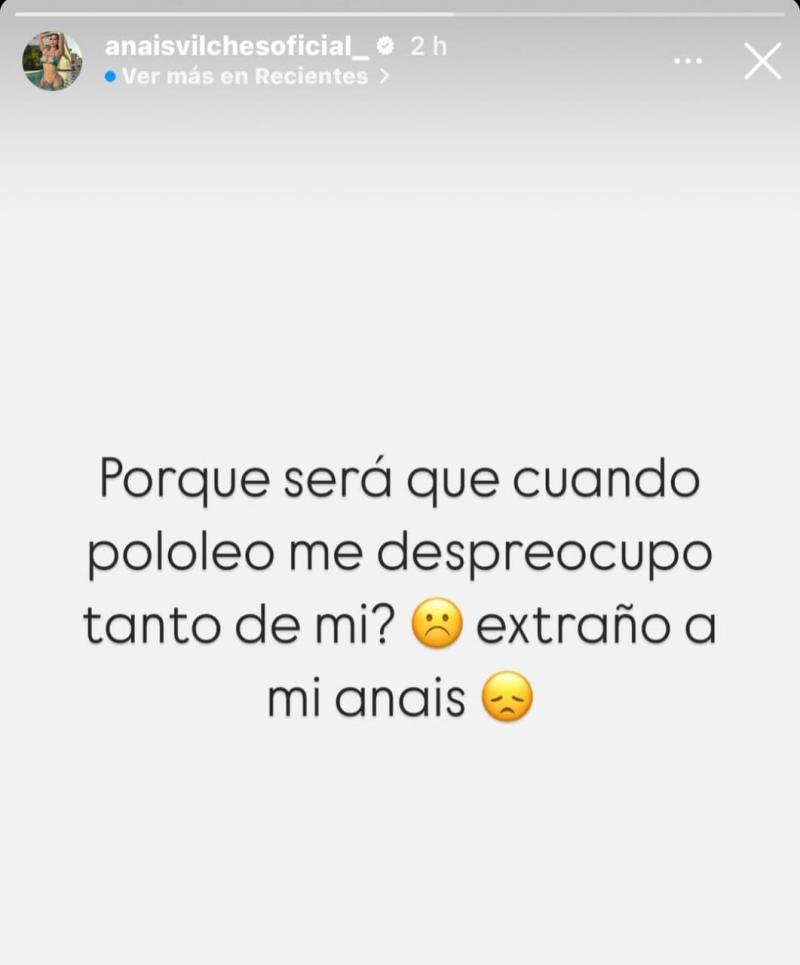The width and height of the screenshot is (800, 965).
Task: Click the Ver más en Recientes link
Action: 240,74
